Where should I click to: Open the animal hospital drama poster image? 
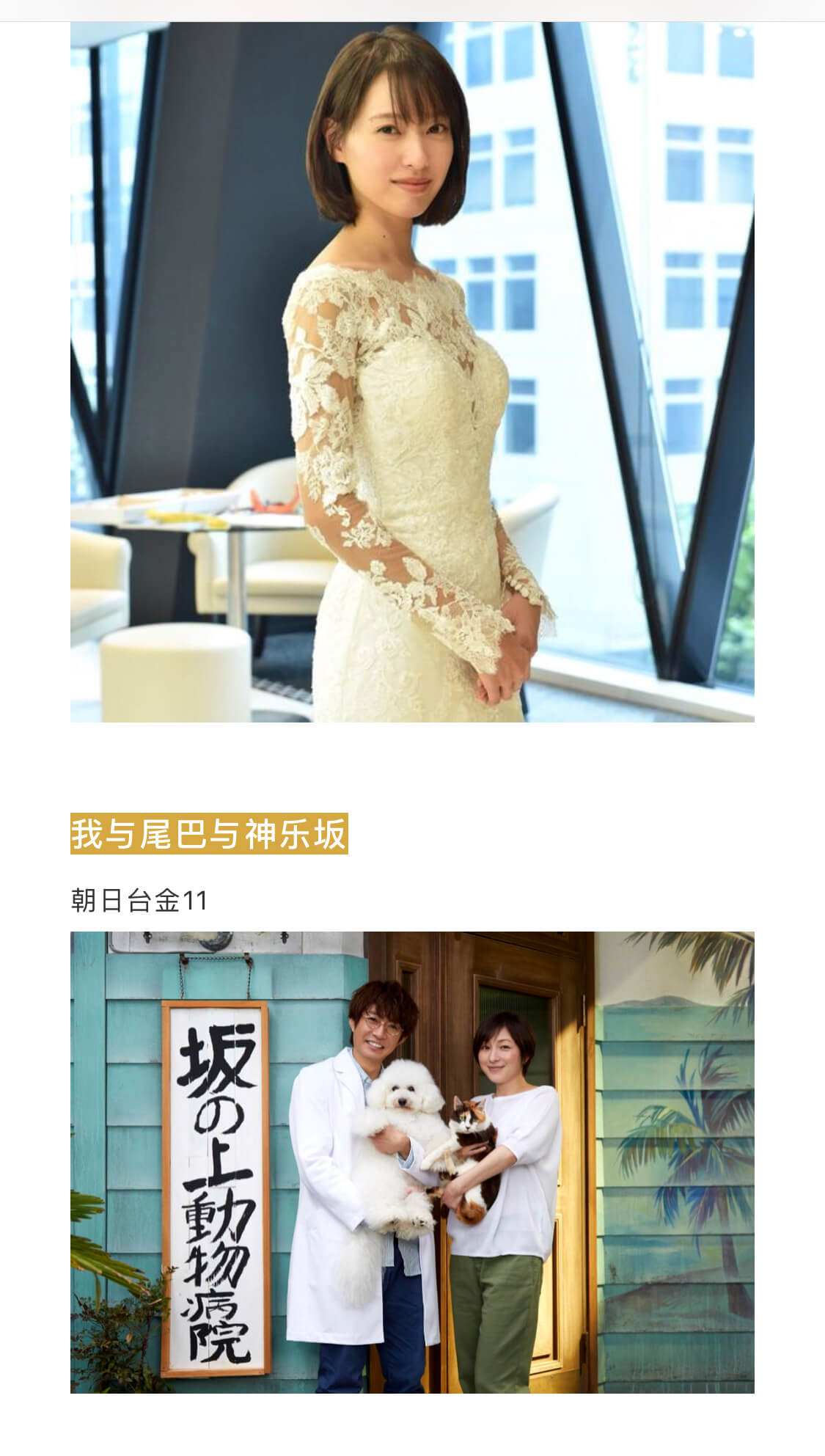tap(412, 1162)
